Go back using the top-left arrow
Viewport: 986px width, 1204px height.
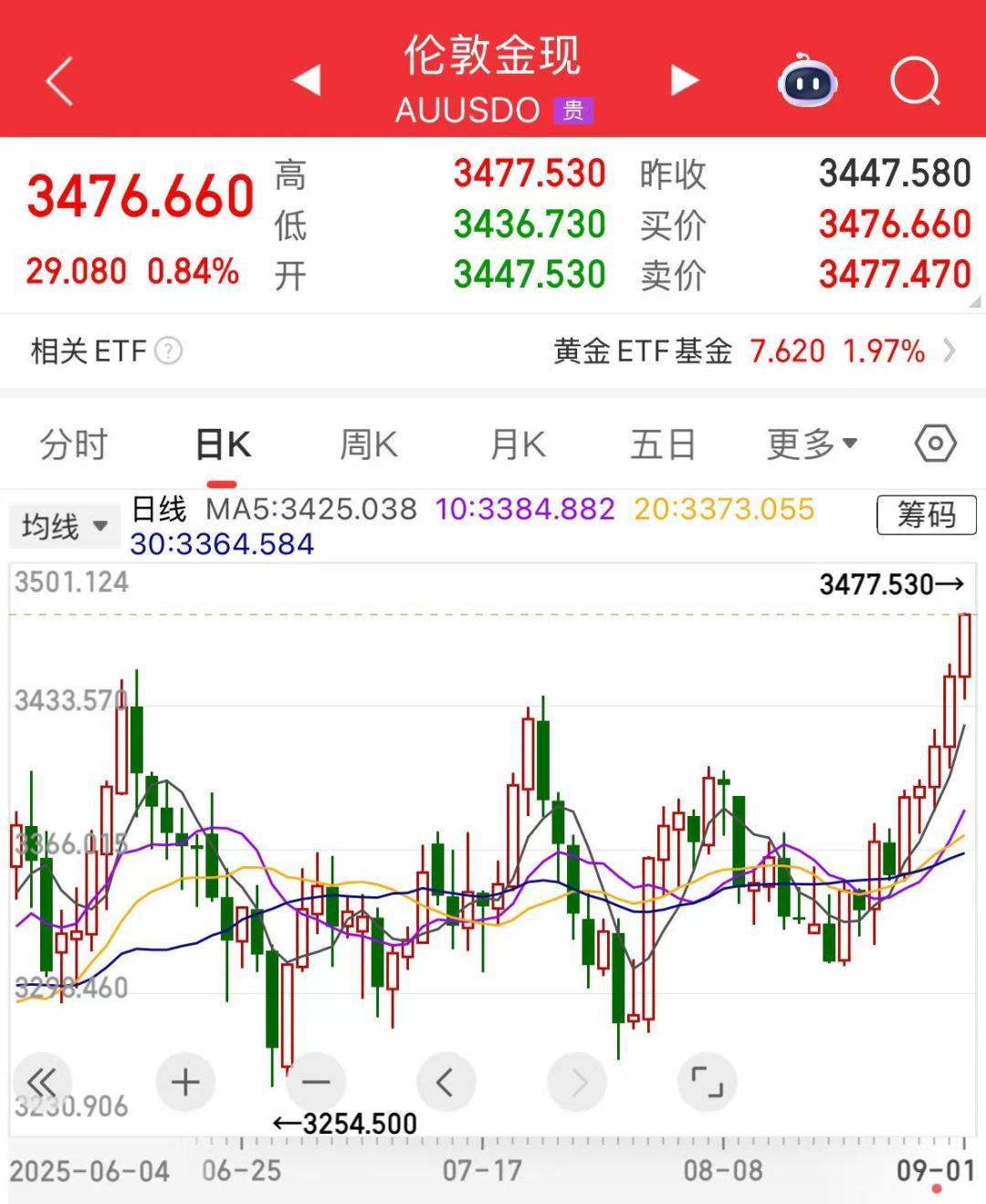[x=59, y=81]
